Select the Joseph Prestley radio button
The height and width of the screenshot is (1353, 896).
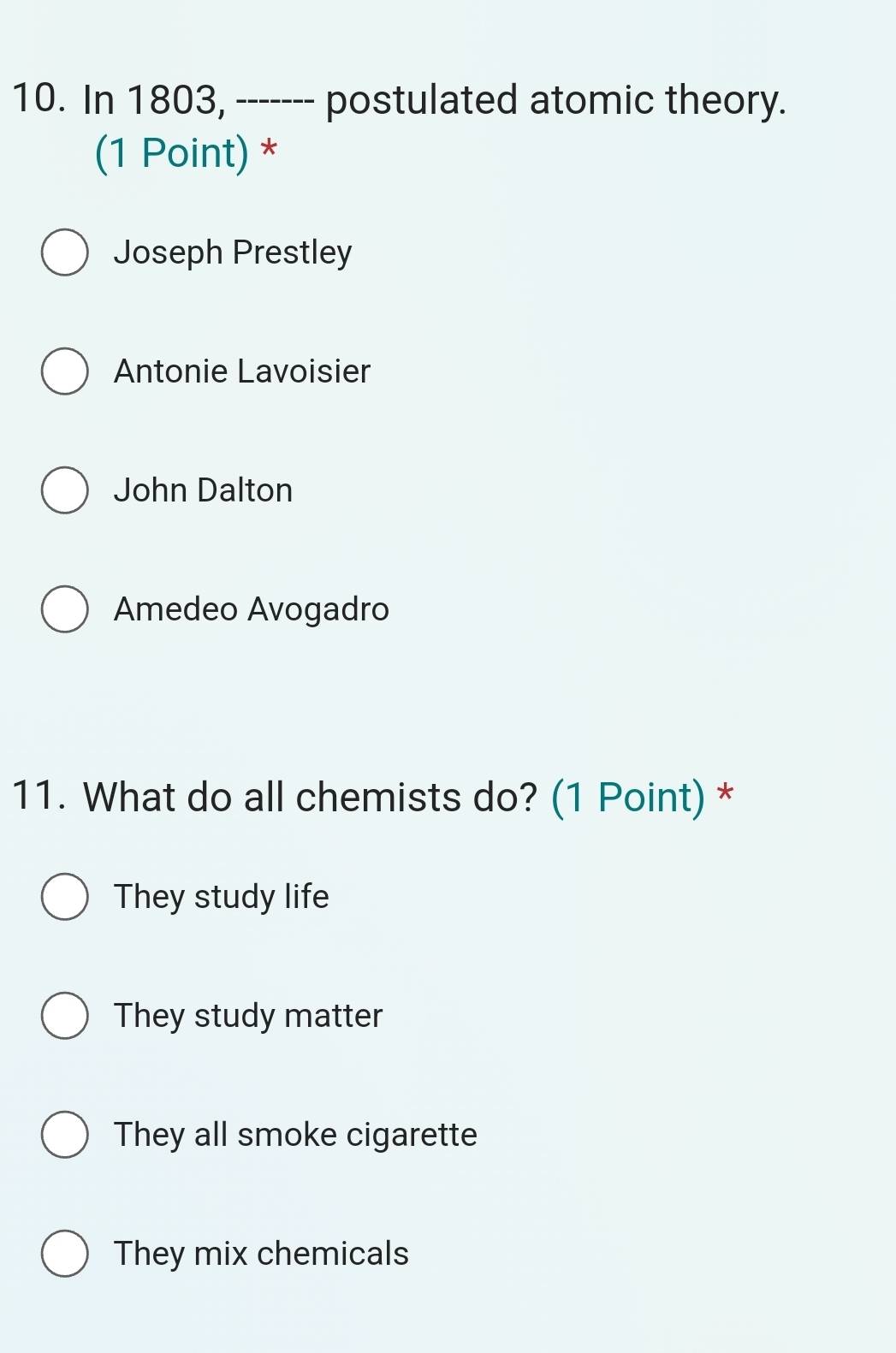[x=64, y=252]
